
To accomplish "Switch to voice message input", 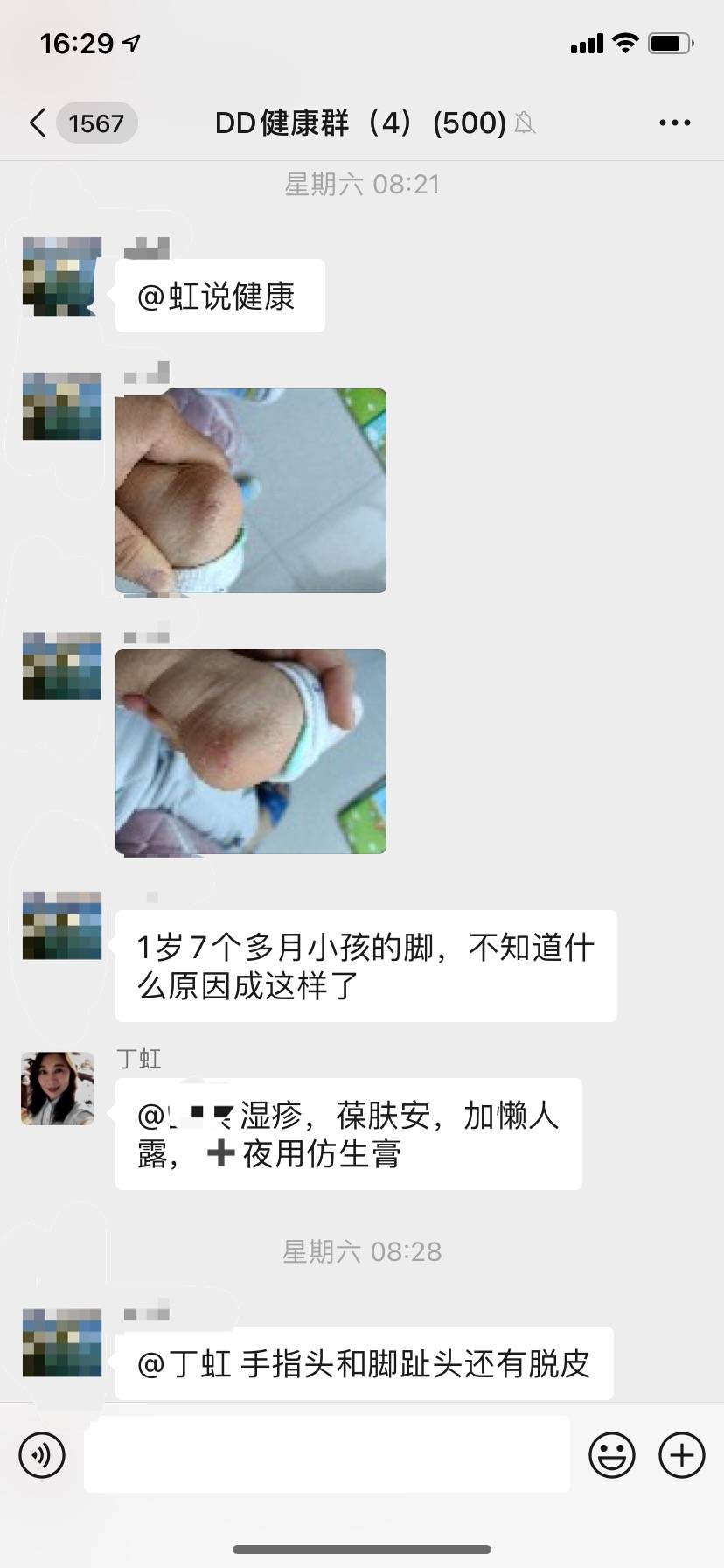I will [x=42, y=1455].
